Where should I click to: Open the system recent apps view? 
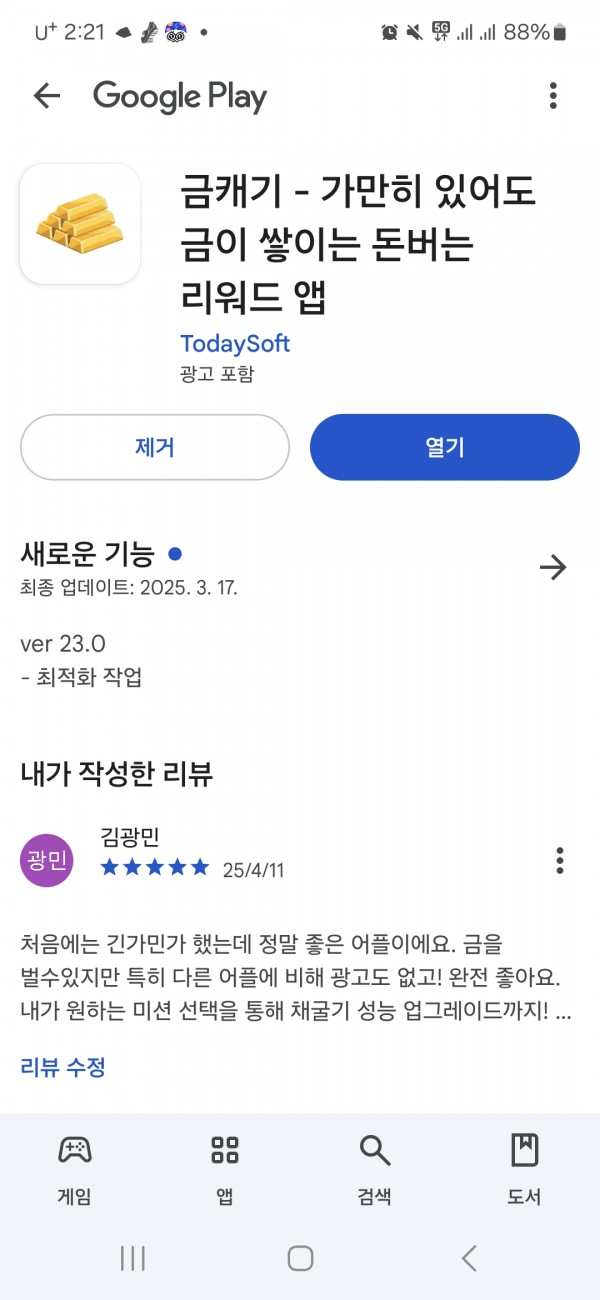click(133, 1258)
